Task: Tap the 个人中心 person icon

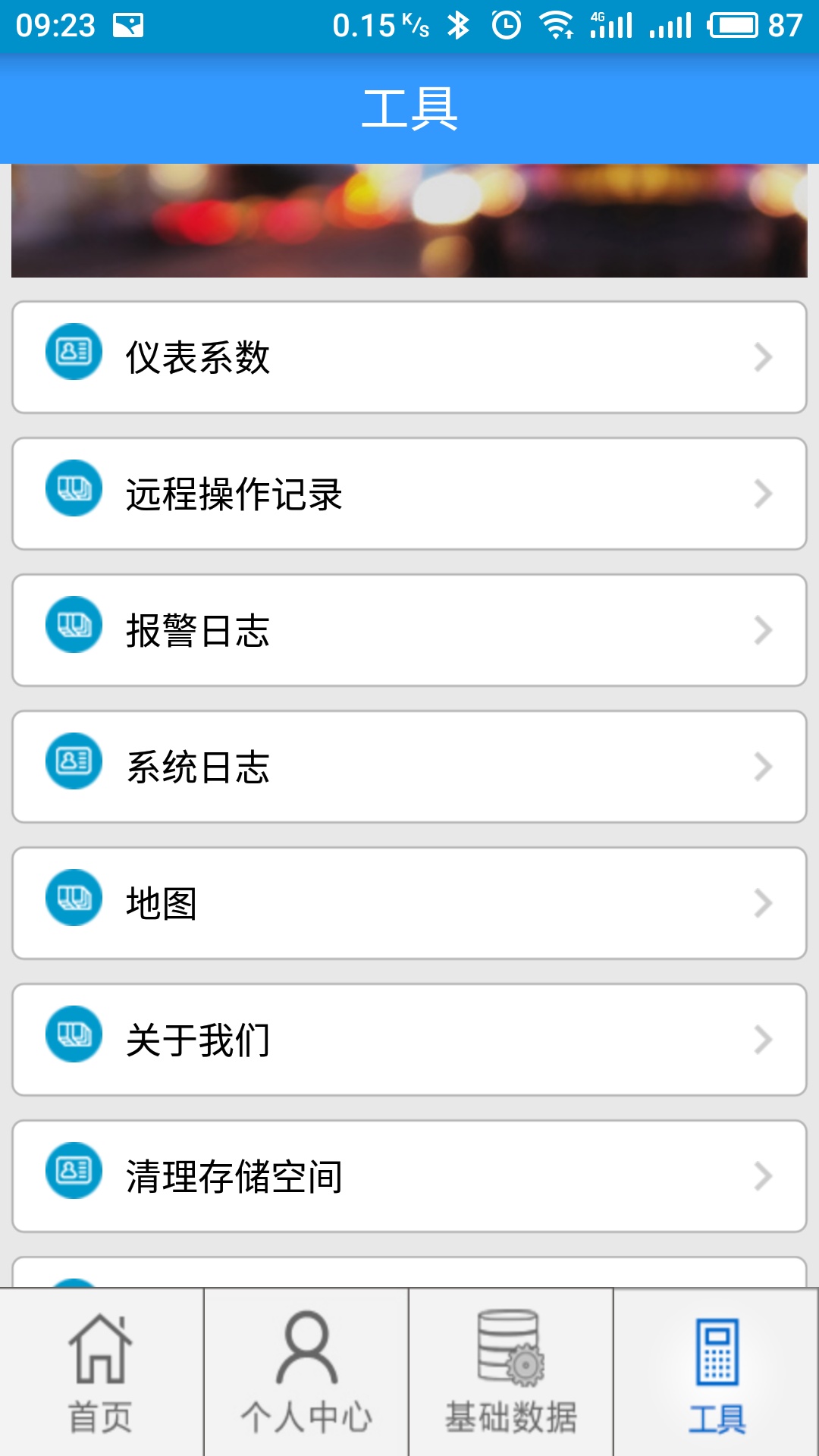Action: [306, 1354]
